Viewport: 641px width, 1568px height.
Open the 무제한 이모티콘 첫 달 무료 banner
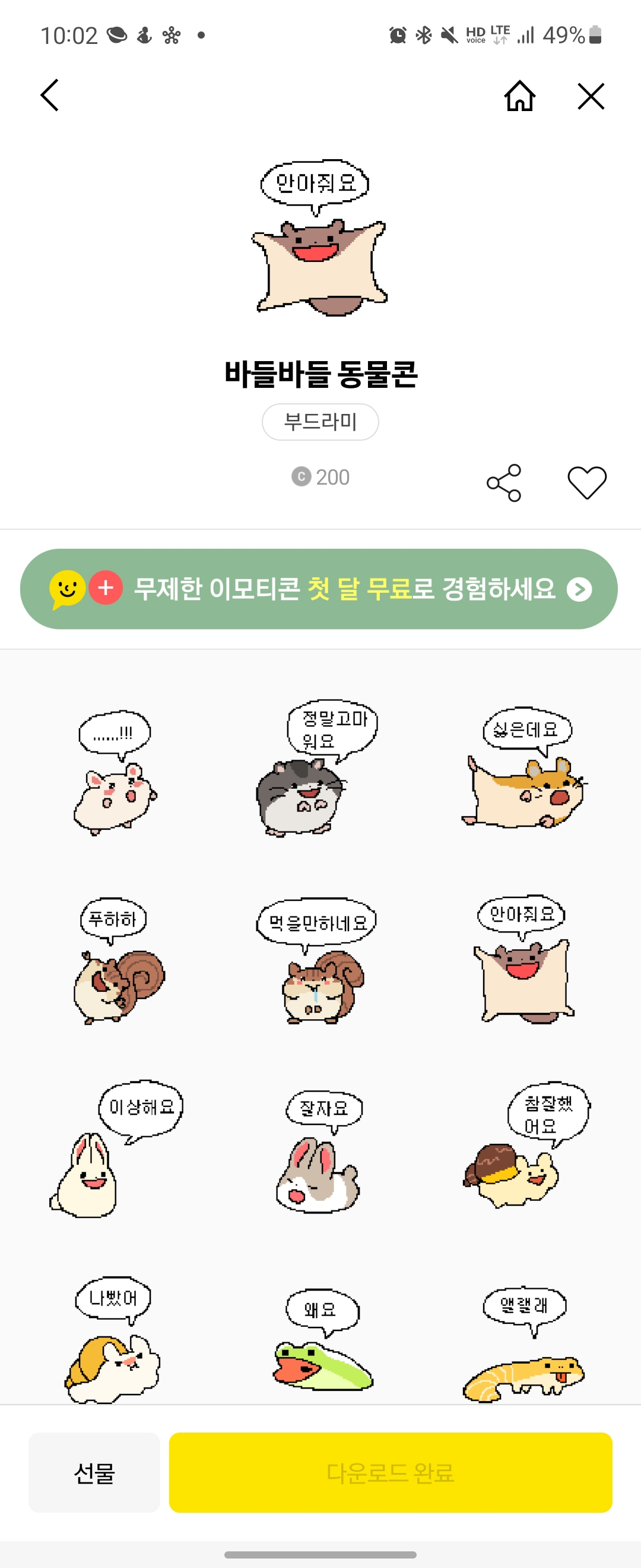point(319,589)
